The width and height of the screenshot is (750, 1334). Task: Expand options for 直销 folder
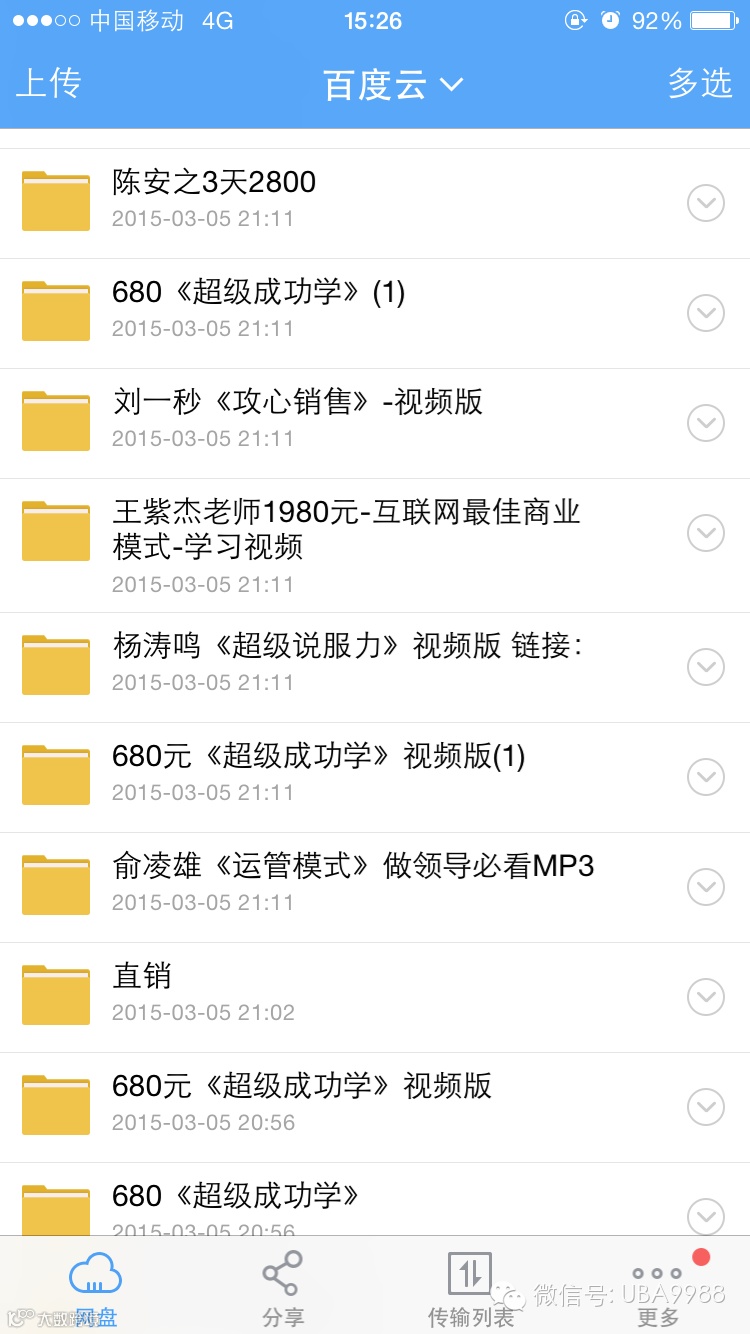(x=706, y=997)
